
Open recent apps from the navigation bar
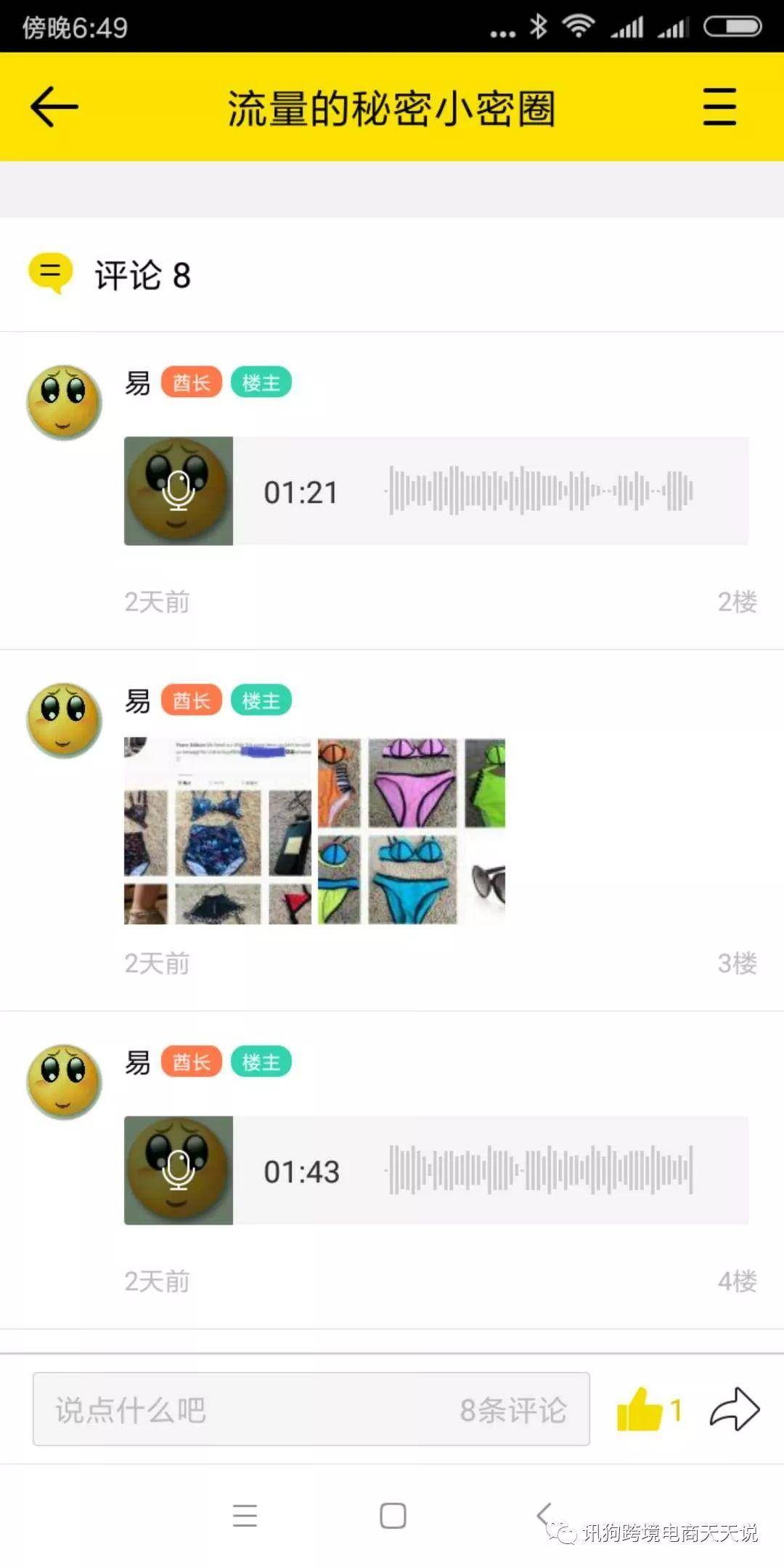(x=245, y=1515)
